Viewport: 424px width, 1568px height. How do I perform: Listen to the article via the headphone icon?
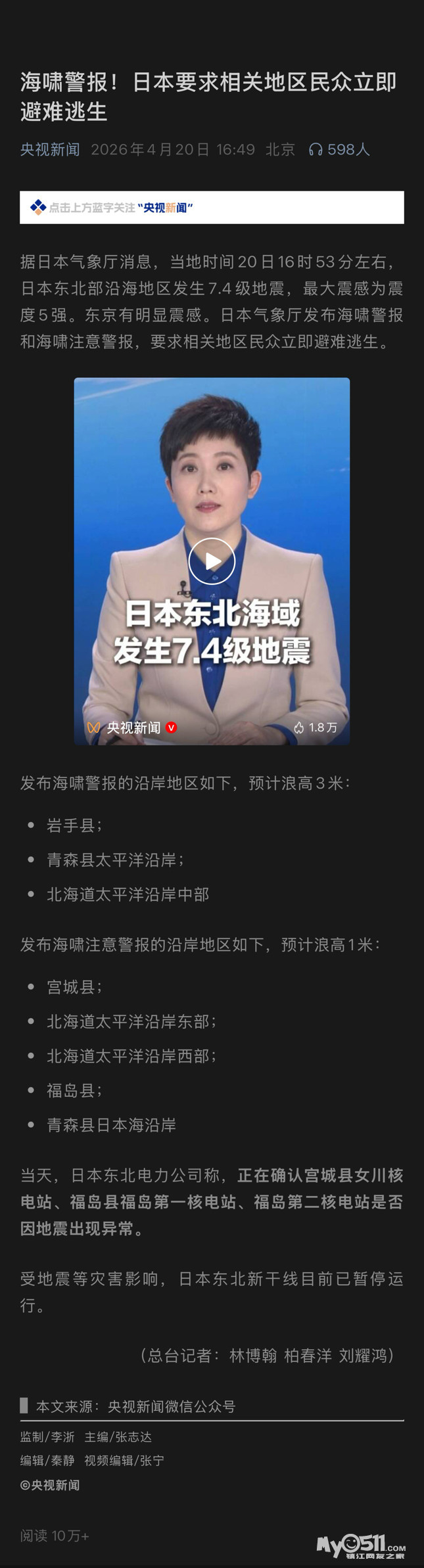pyautogui.click(x=316, y=150)
